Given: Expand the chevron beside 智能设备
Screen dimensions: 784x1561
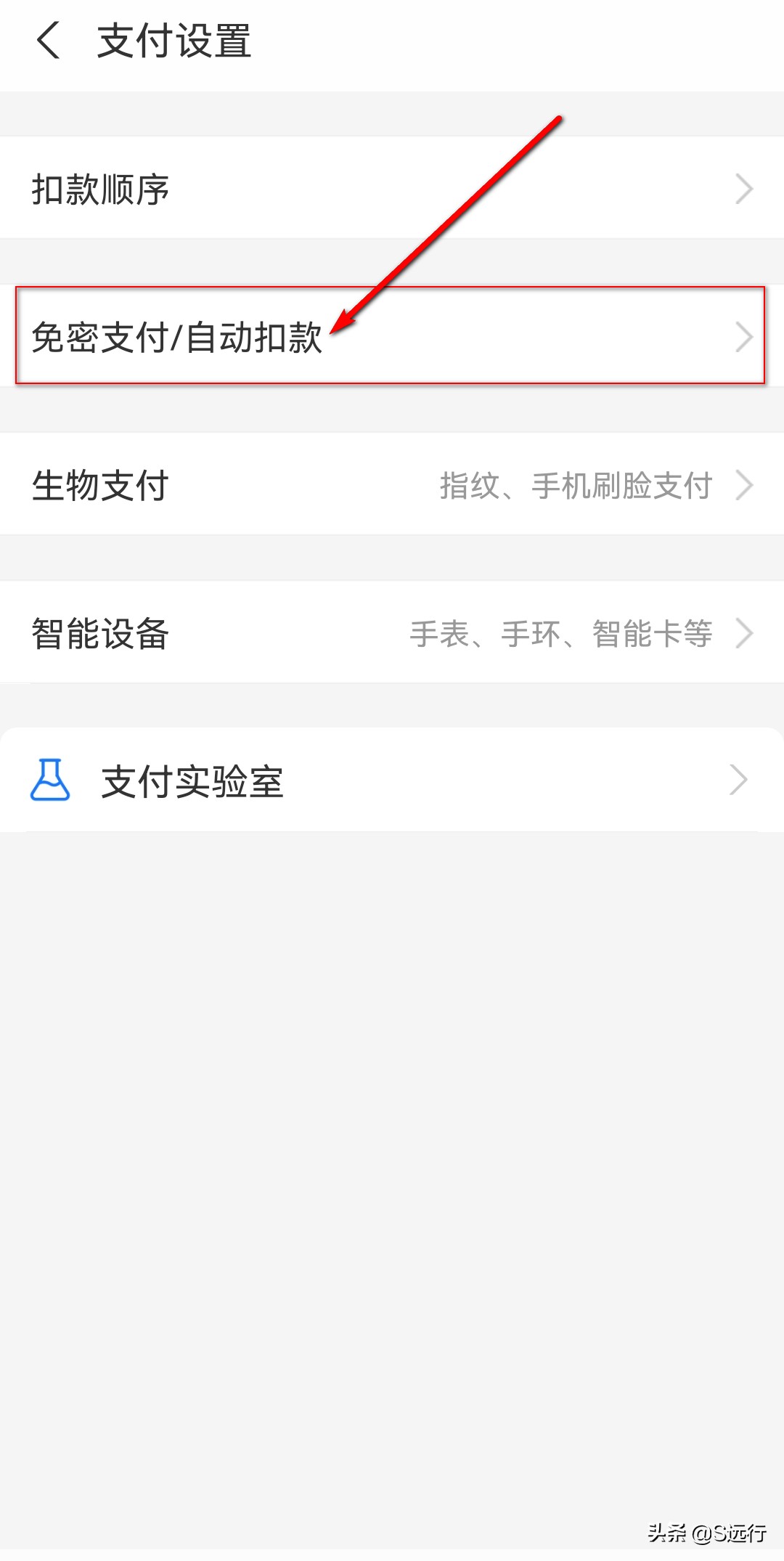Looking at the screenshot, I should pyautogui.click(x=744, y=632).
